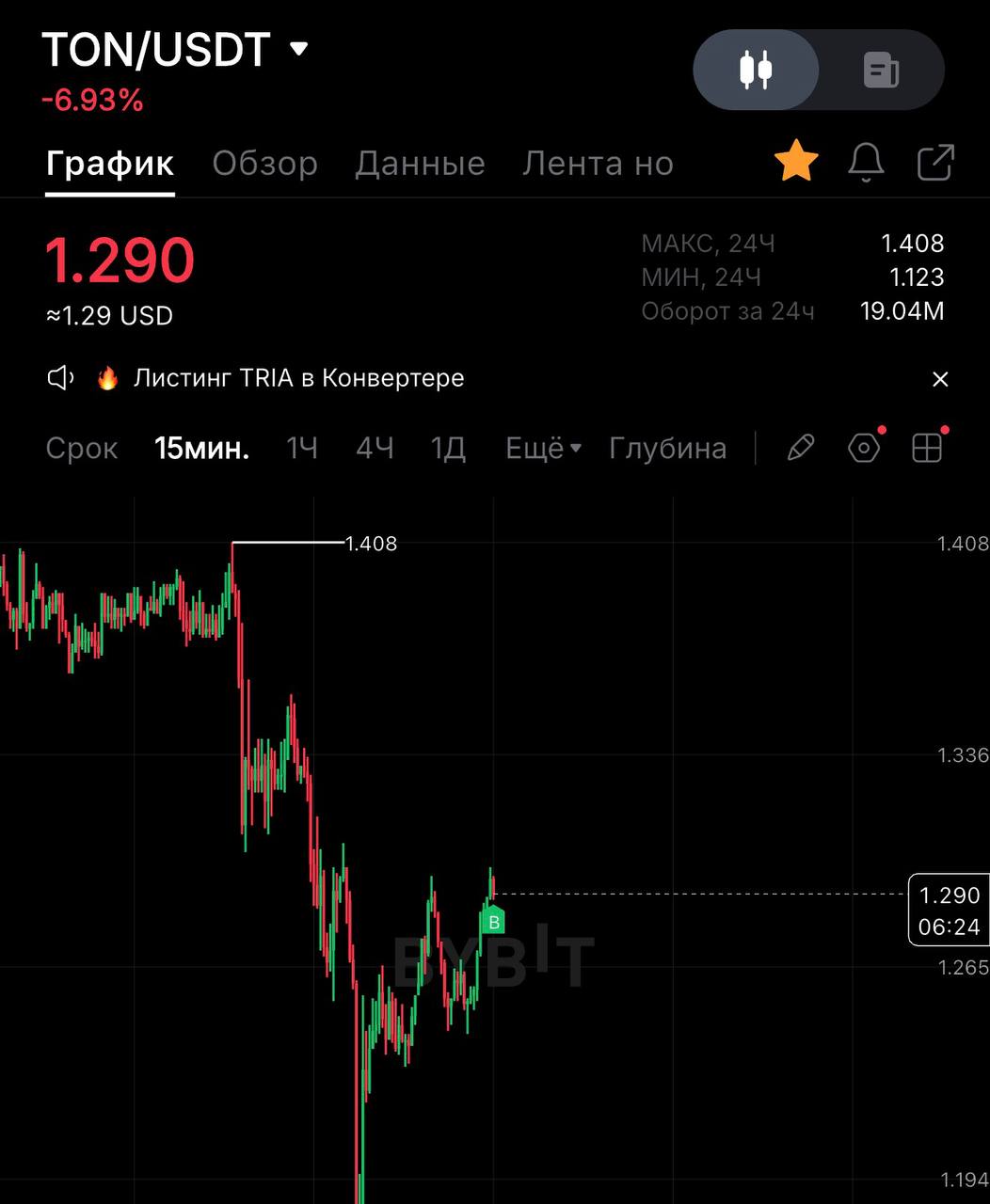
Task: Open the chart layout grid icon
Action: click(927, 449)
